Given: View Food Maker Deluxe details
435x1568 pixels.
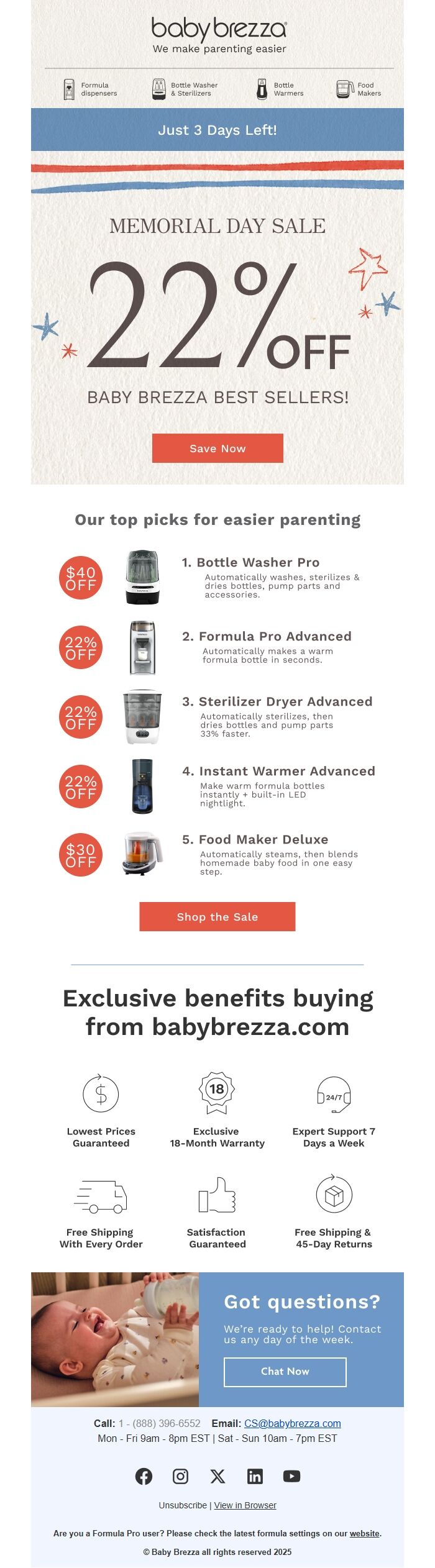Looking at the screenshot, I should click(255, 839).
